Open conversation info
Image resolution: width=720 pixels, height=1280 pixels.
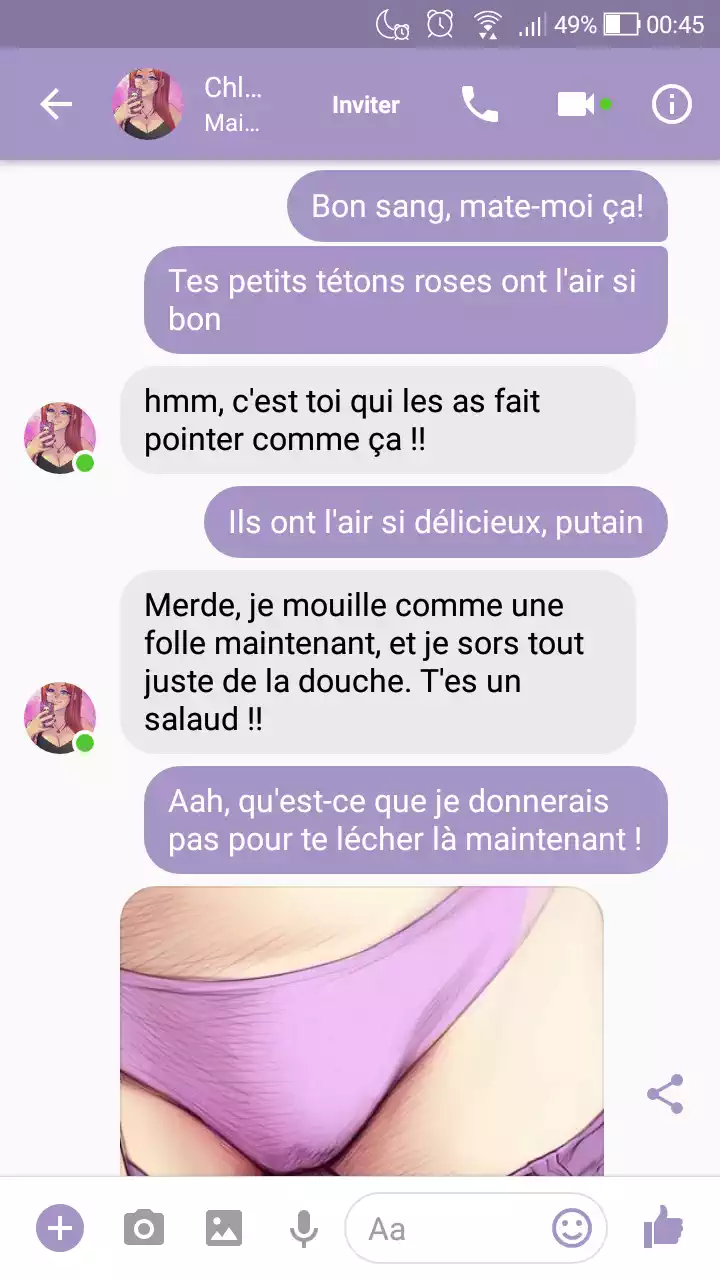(671, 104)
